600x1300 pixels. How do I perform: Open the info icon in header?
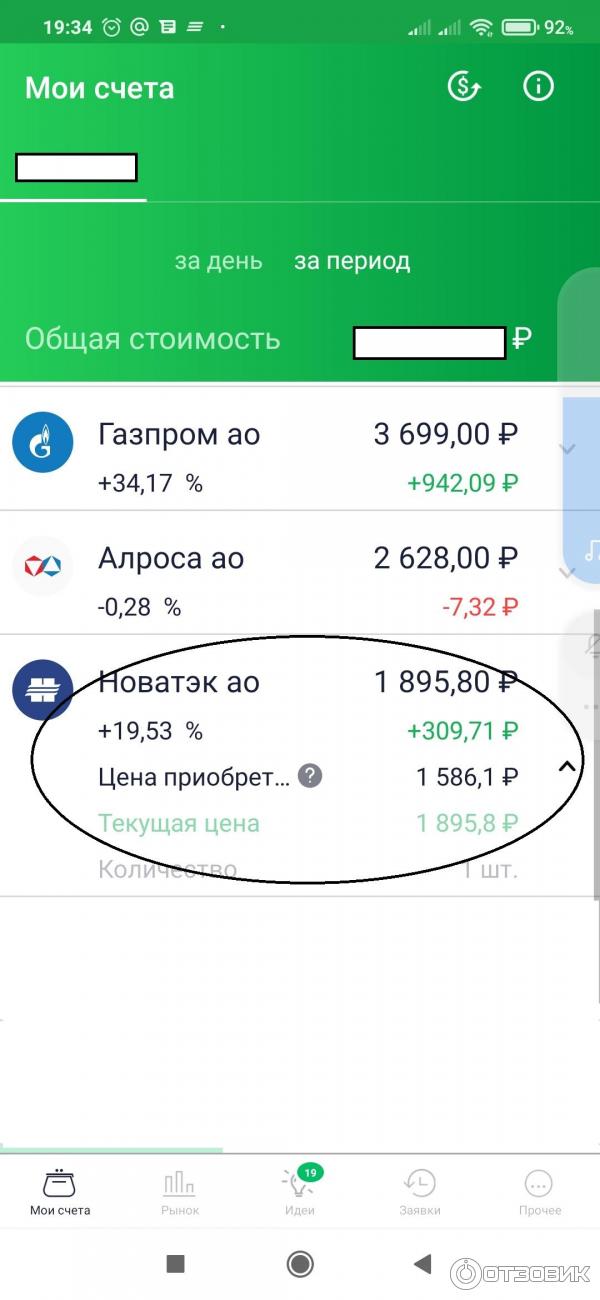pos(538,87)
